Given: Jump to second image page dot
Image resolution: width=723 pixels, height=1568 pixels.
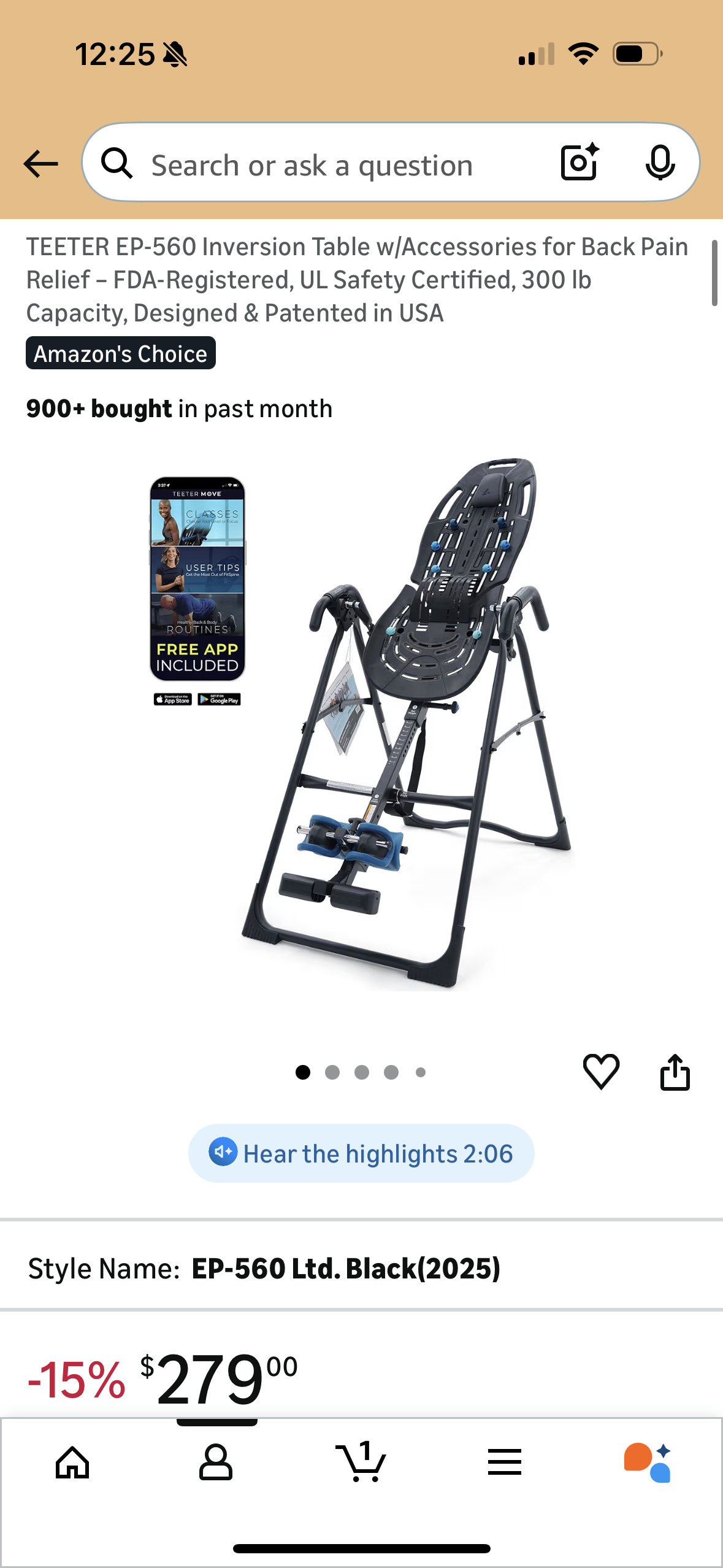Looking at the screenshot, I should coord(332,1072).
